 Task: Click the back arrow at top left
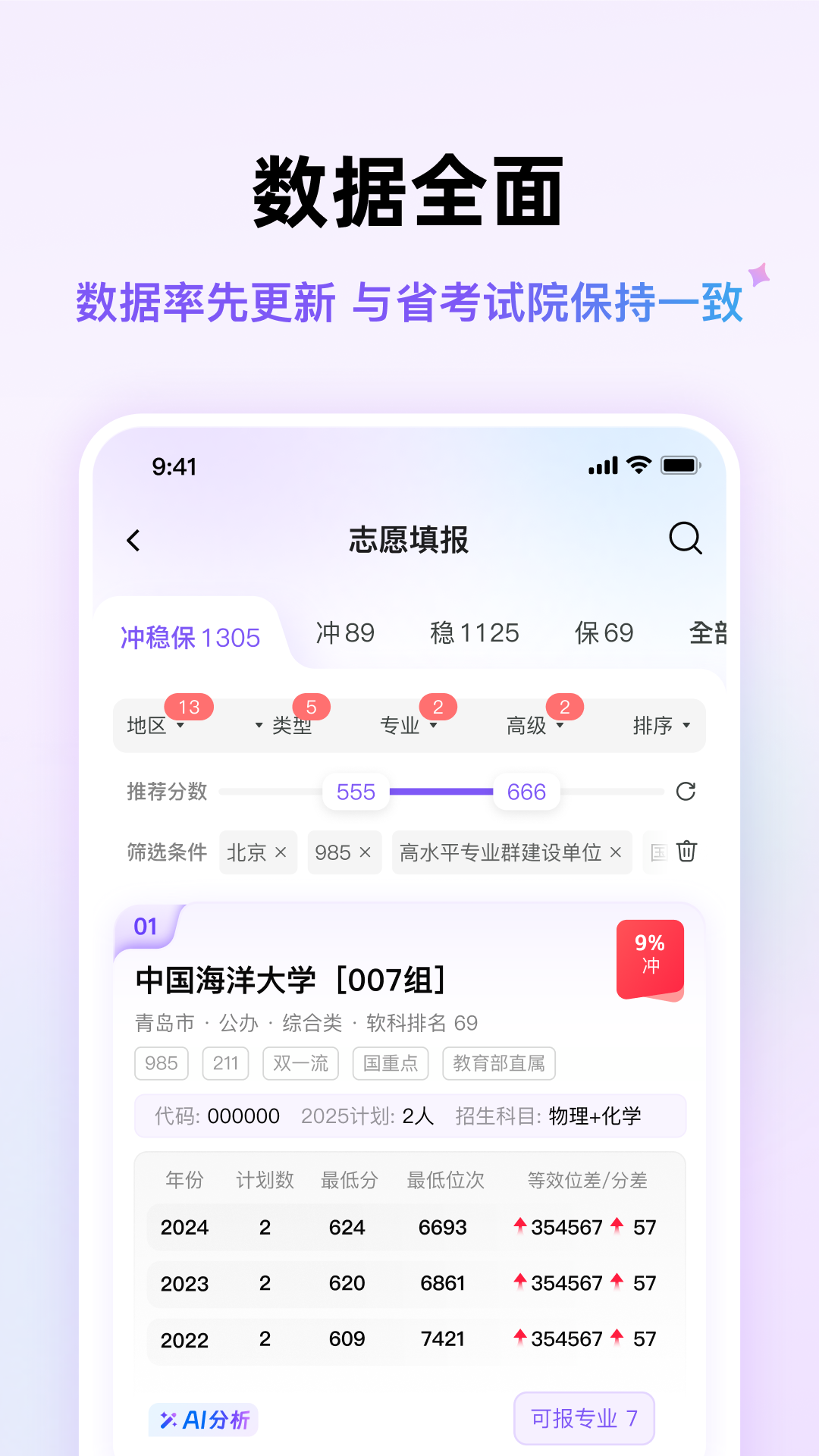pyautogui.click(x=134, y=540)
